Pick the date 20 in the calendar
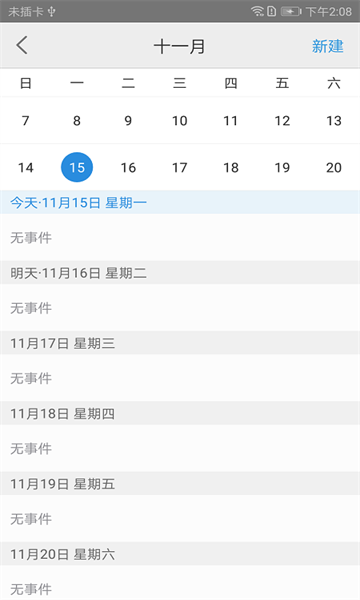The height and width of the screenshot is (600, 360). pyautogui.click(x=334, y=167)
